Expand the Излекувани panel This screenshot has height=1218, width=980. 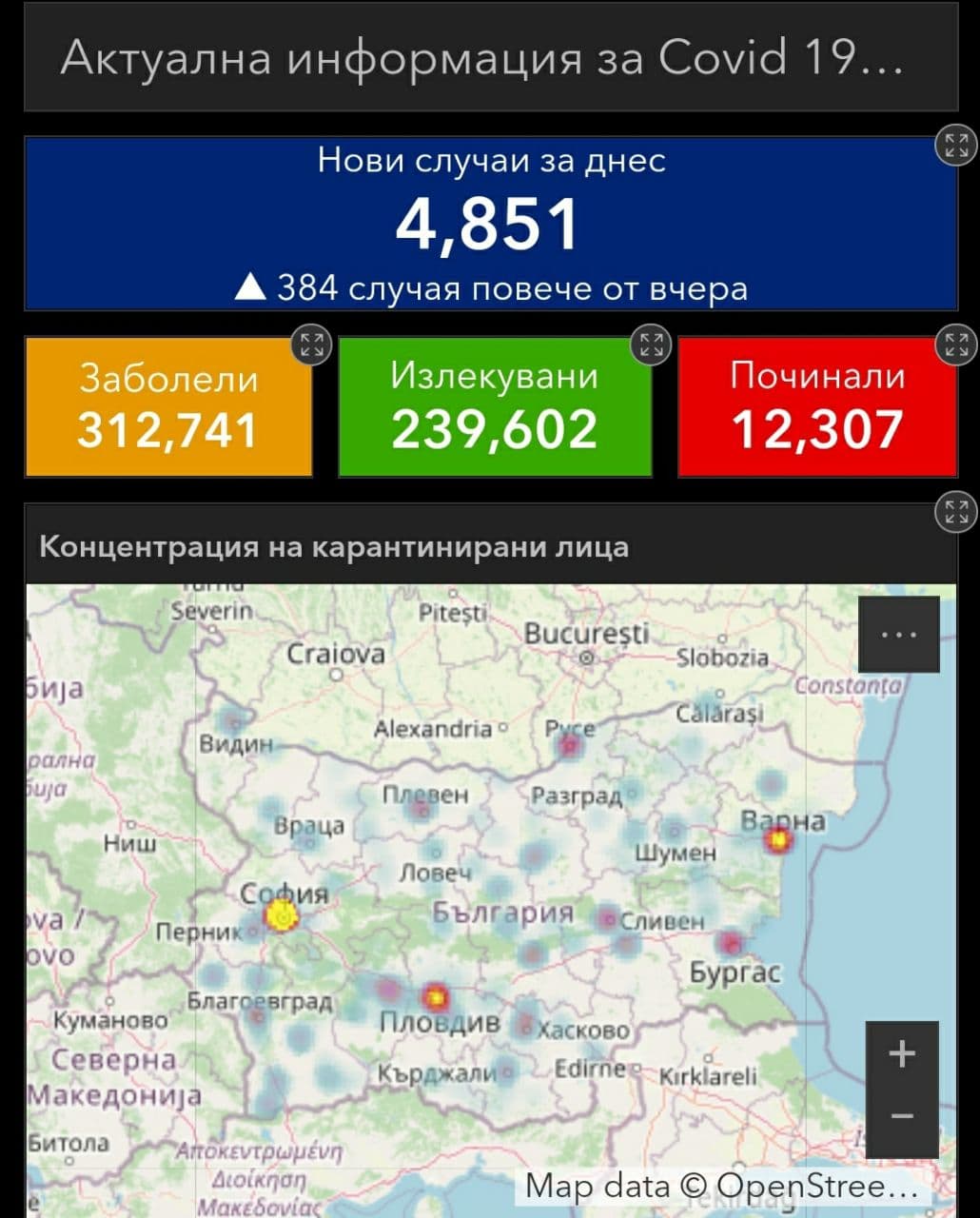(x=651, y=344)
